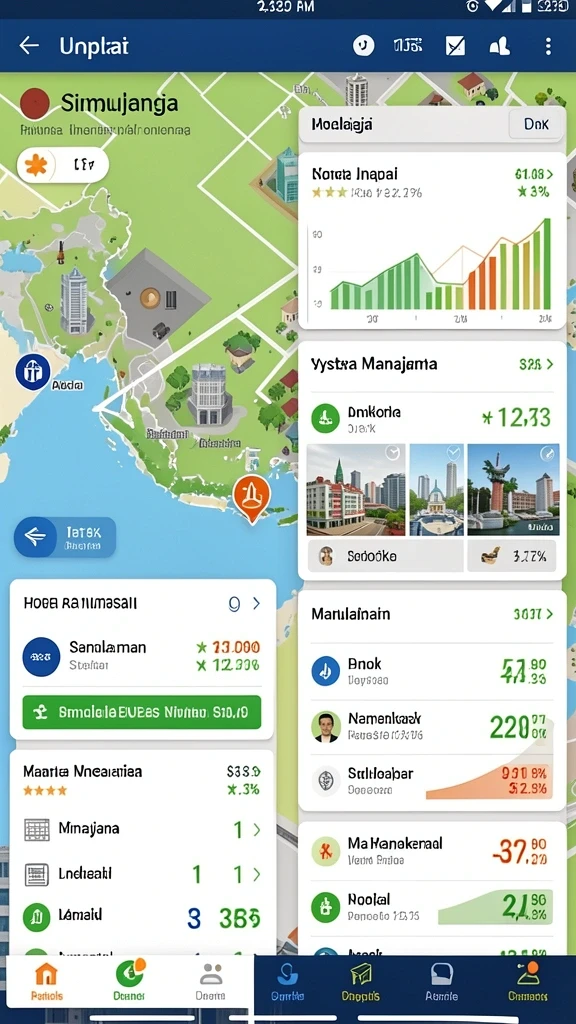This screenshot has height=1024, width=576.
Task: Tap the green Smalela button
Action: click(x=142, y=712)
